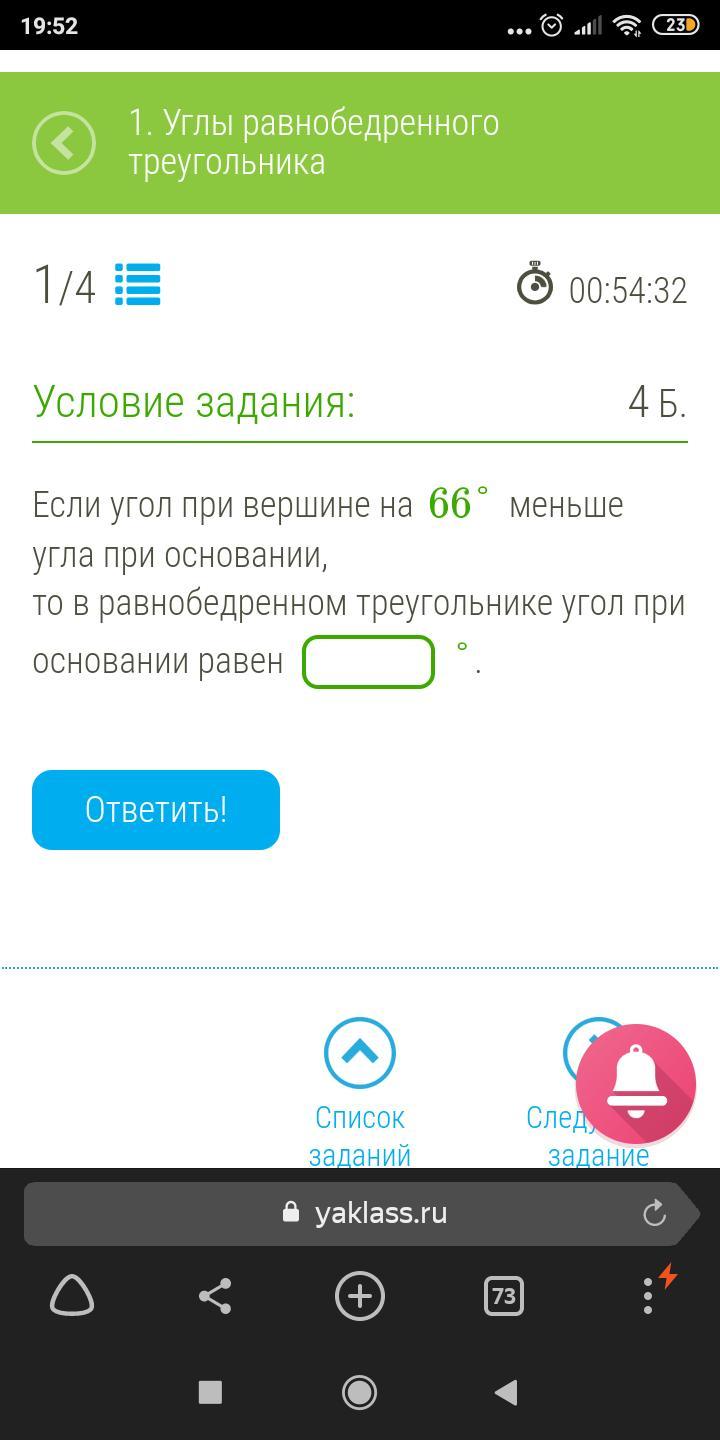Open Список заданий
This screenshot has width=720, height=1440.
point(360,1093)
